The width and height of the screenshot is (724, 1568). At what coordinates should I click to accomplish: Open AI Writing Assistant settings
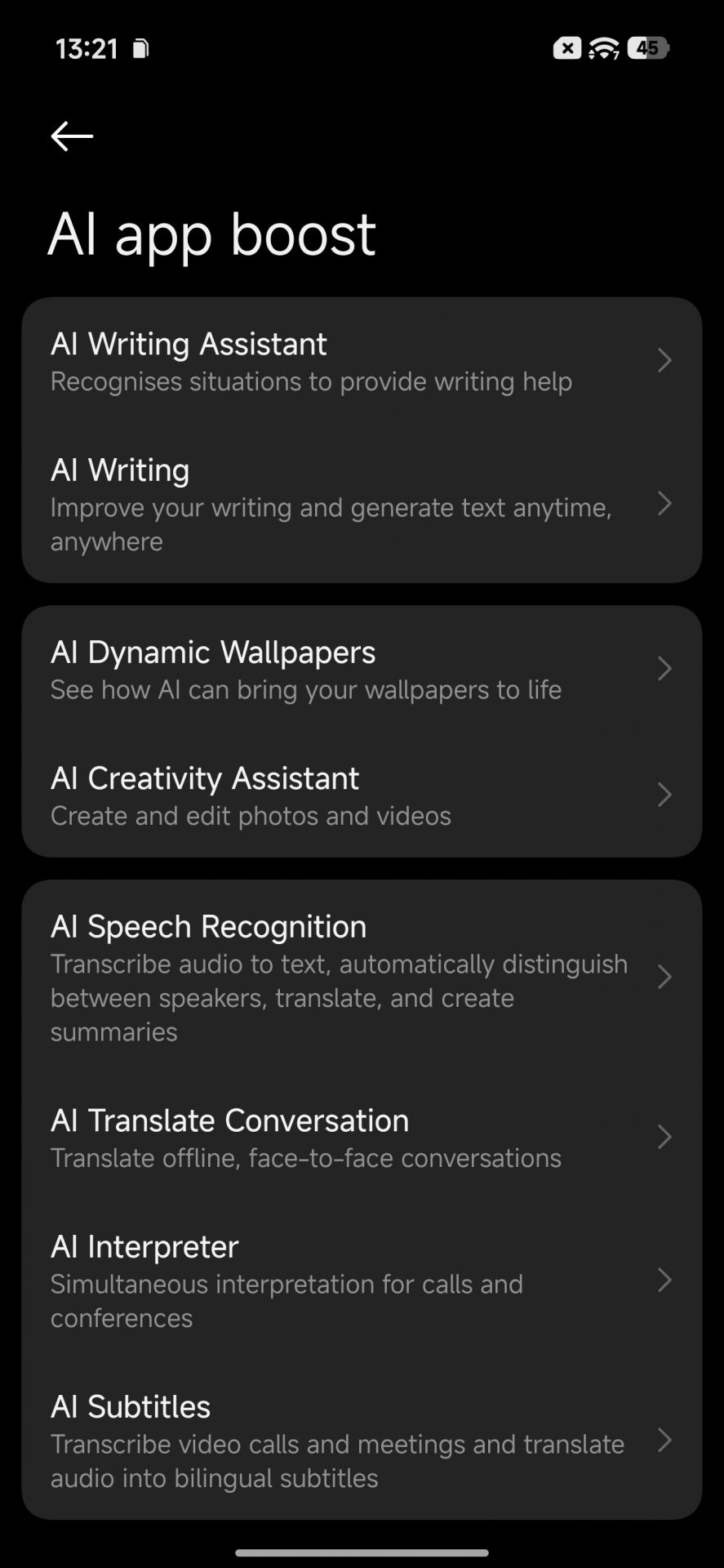(361, 361)
